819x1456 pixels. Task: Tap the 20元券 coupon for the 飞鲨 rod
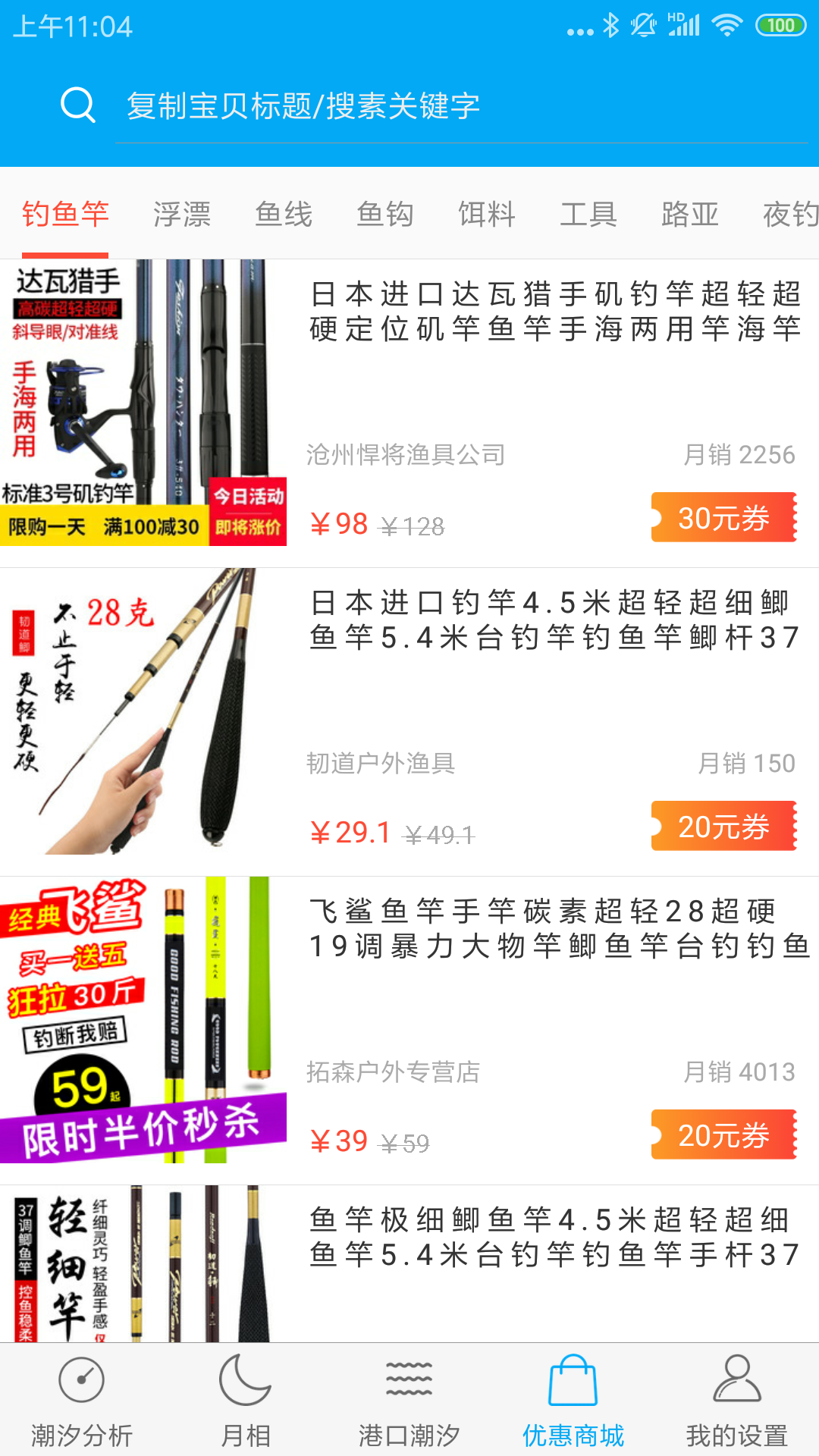[724, 1136]
